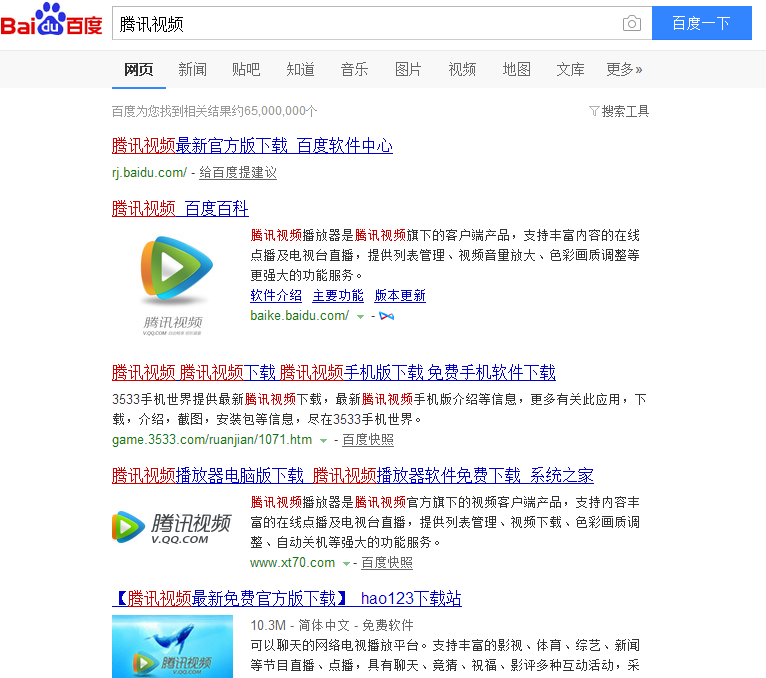Screen dimensions: 766x678
Task: Switch to the 地图 tab
Action: pos(516,69)
